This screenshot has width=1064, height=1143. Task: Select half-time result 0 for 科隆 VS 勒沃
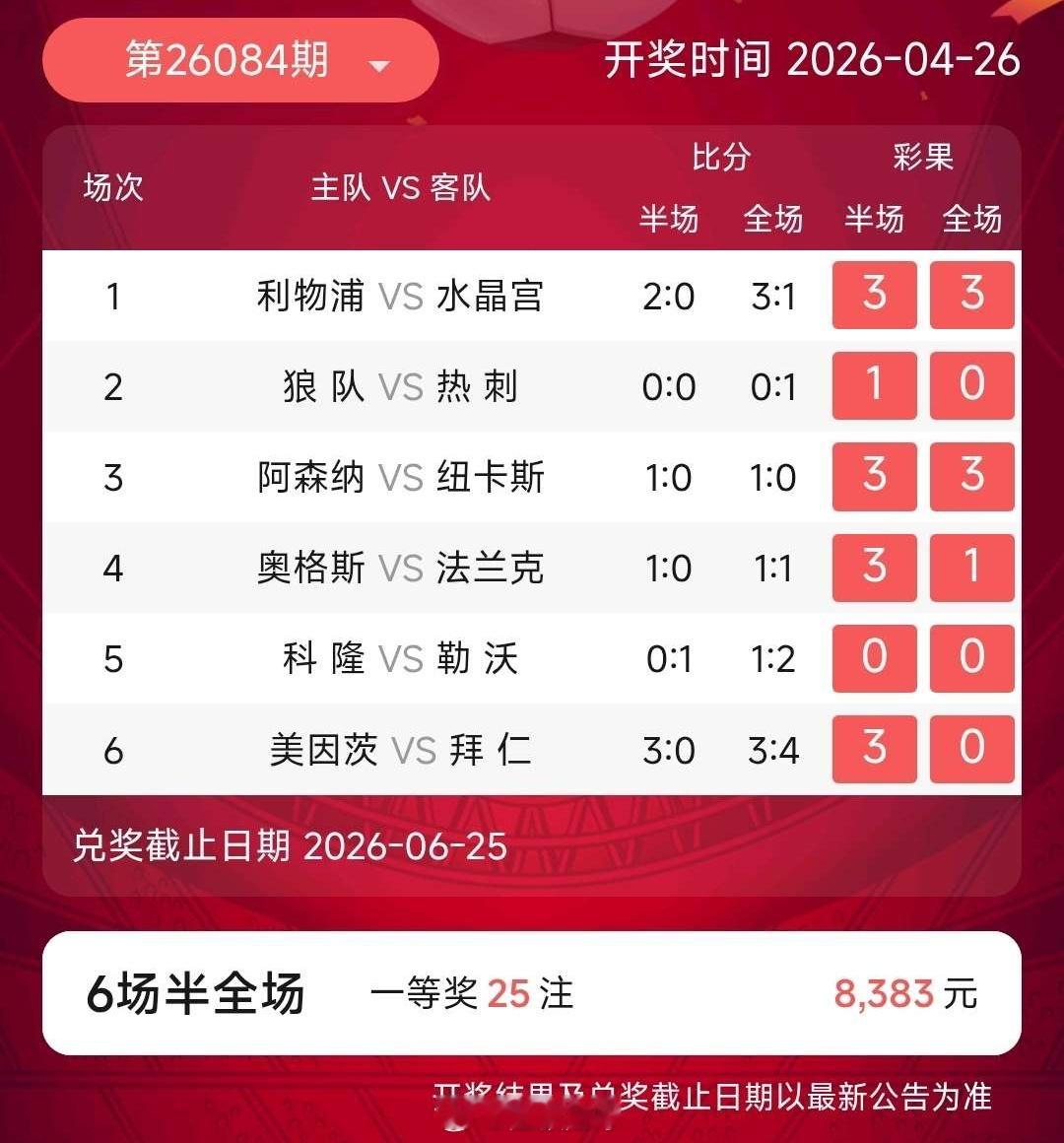[874, 658]
